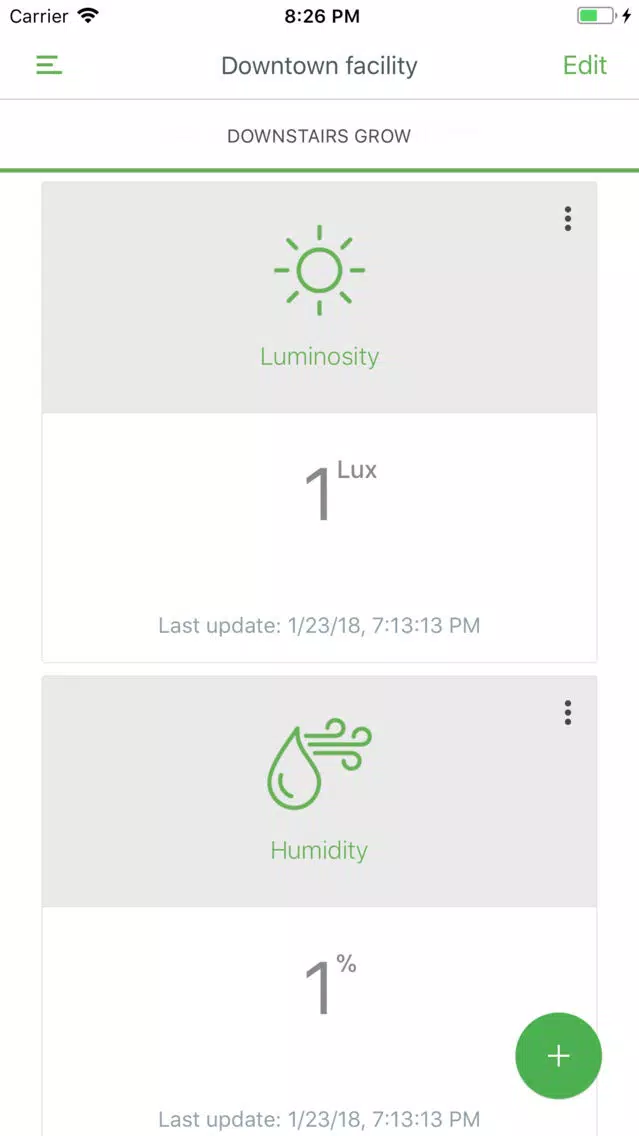This screenshot has height=1136, width=639.
Task: Open the Luminosity sensor card
Action: tap(320, 422)
